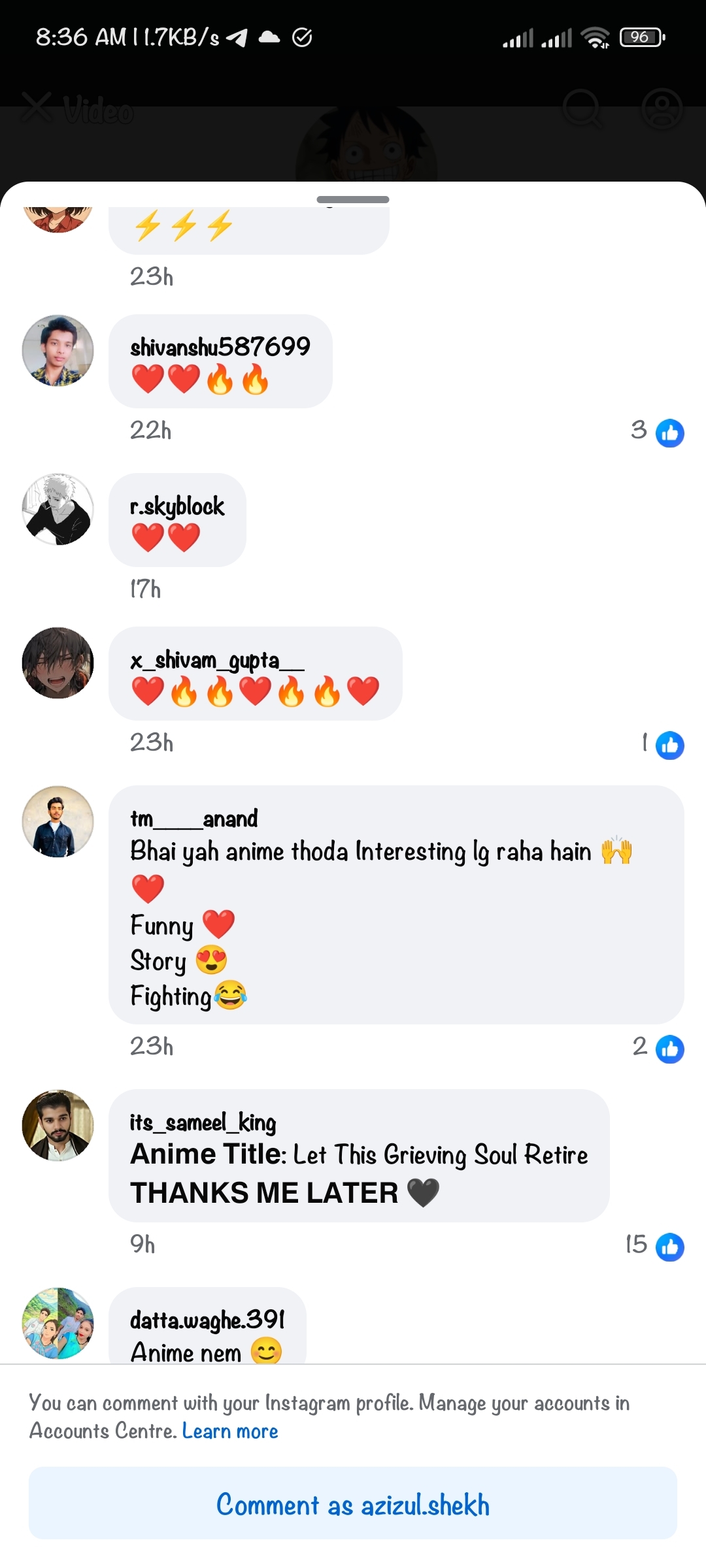Image resolution: width=706 pixels, height=1568 pixels.
Task: See likes on tm____anand's comment
Action: (x=658, y=1048)
